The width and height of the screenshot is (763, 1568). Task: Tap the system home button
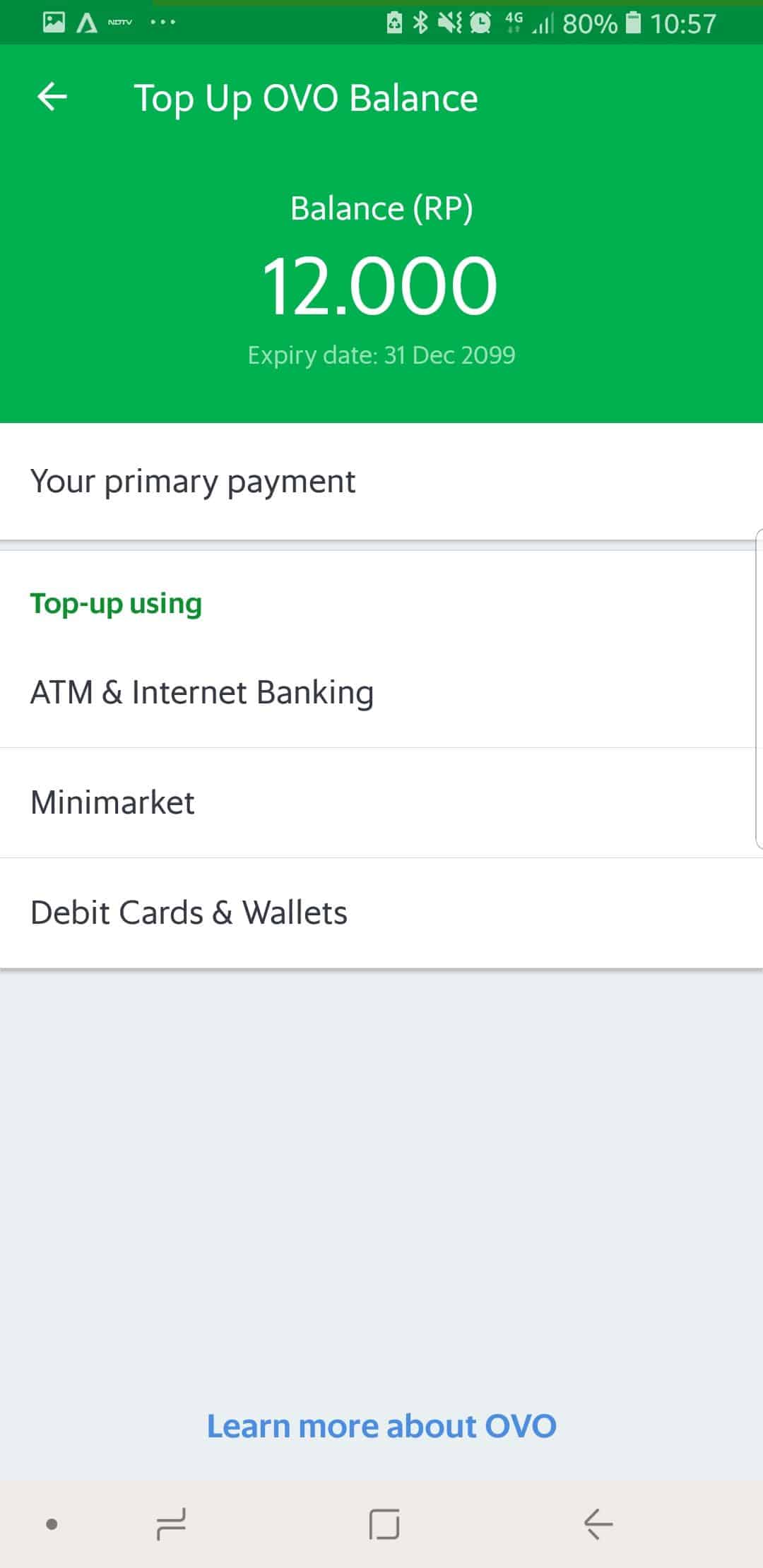(384, 1524)
